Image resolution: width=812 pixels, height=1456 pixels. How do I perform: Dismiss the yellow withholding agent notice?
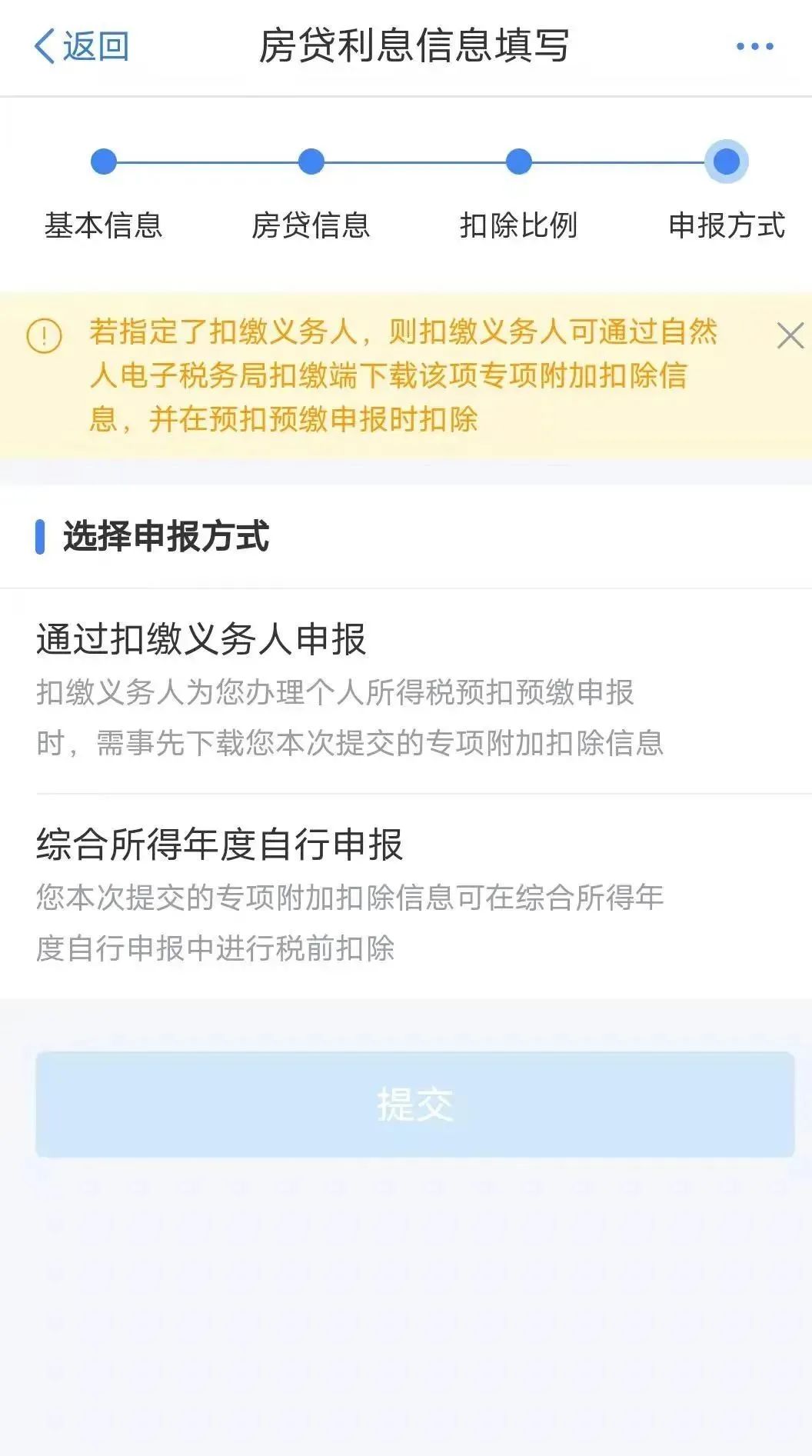click(790, 336)
